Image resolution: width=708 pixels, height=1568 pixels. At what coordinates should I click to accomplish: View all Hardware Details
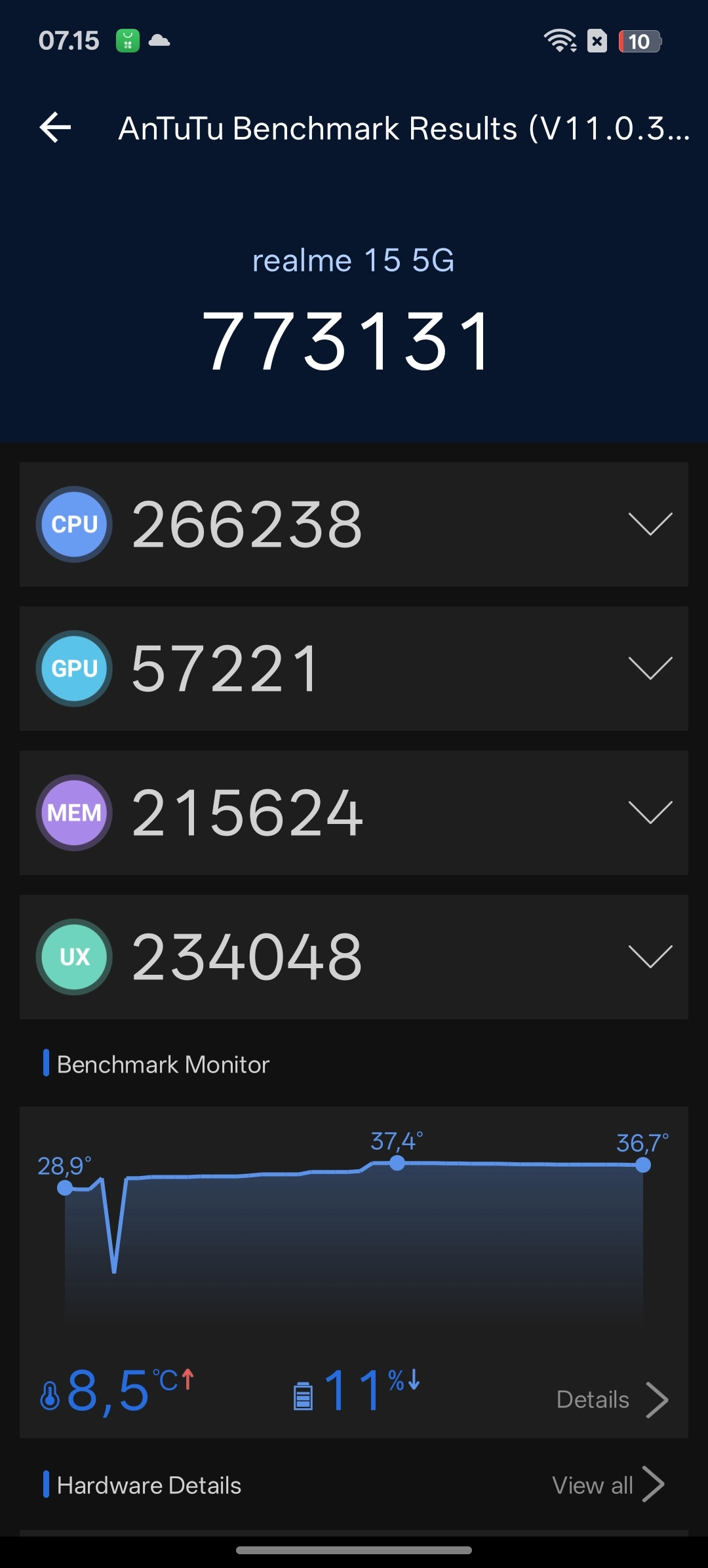[x=608, y=1485]
